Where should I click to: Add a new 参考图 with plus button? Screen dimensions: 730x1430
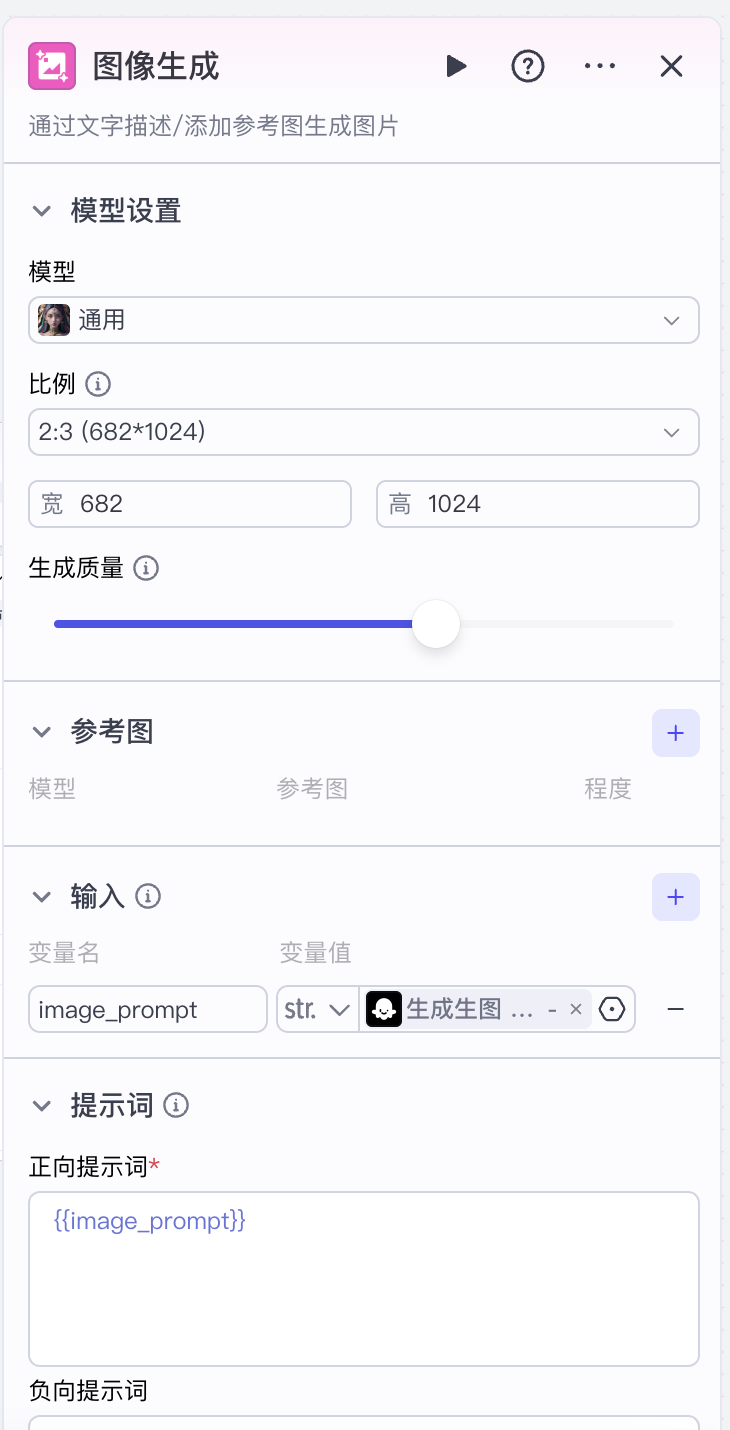pos(676,733)
